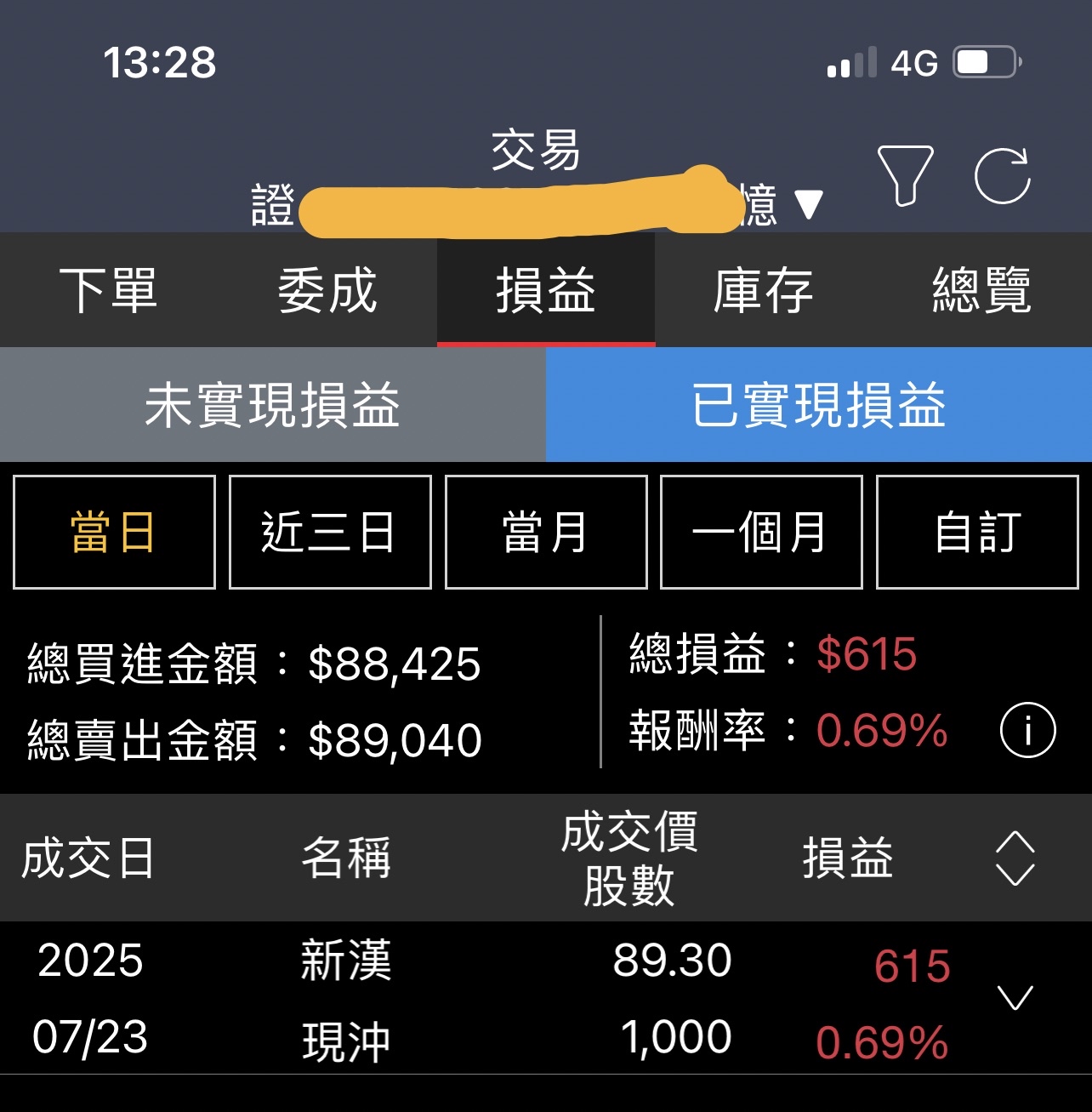Switch to the 下單 tab
Viewport: 1092px width, 1112px height.
point(108,290)
